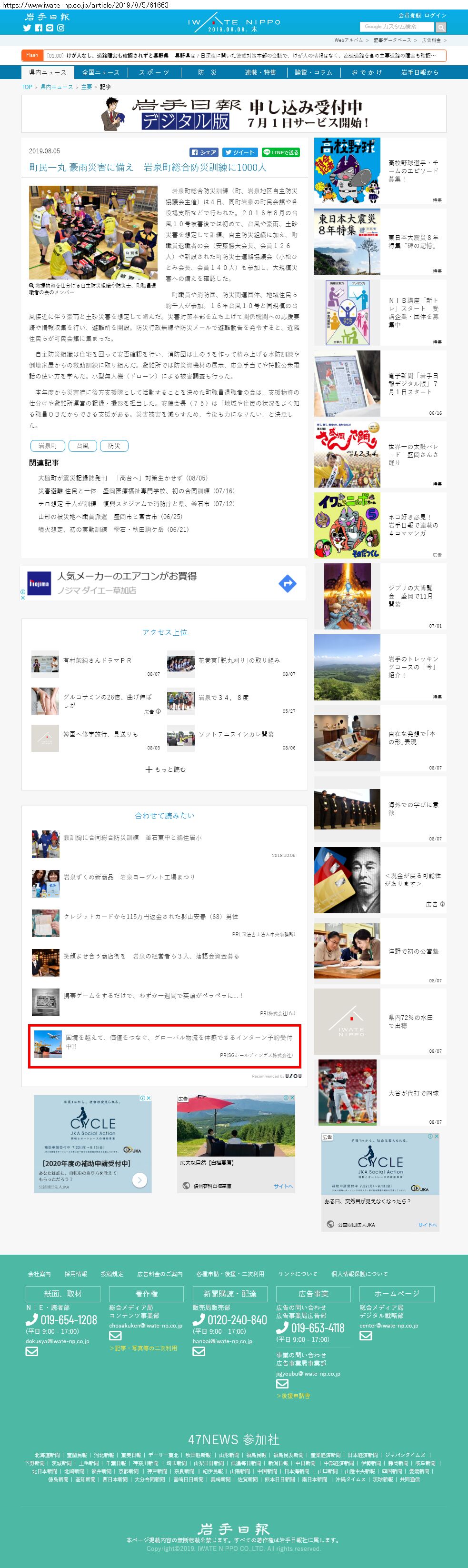Tweet this article with ツイート button
The image size is (468, 1568).
239,152
